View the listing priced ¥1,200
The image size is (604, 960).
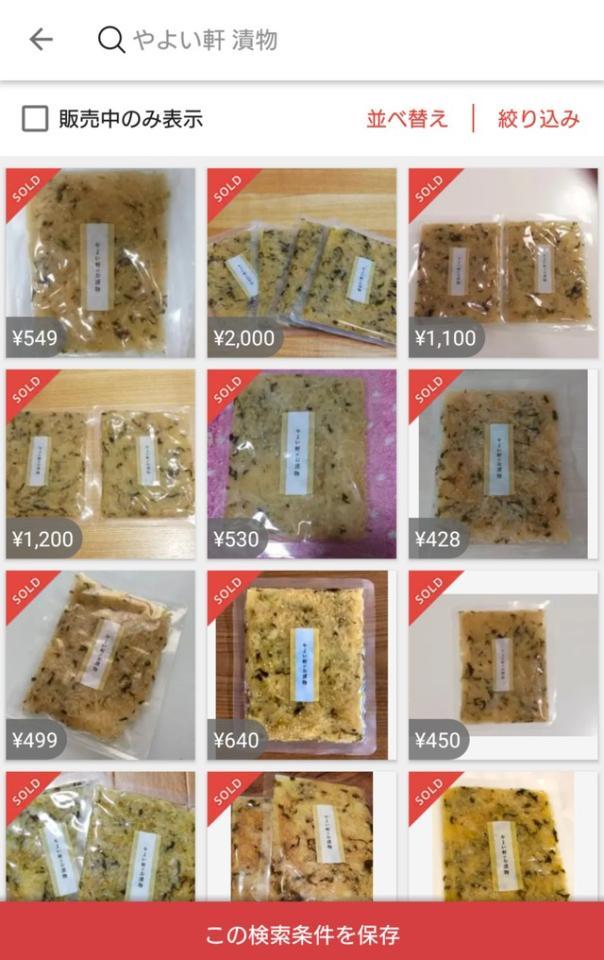coord(101,464)
